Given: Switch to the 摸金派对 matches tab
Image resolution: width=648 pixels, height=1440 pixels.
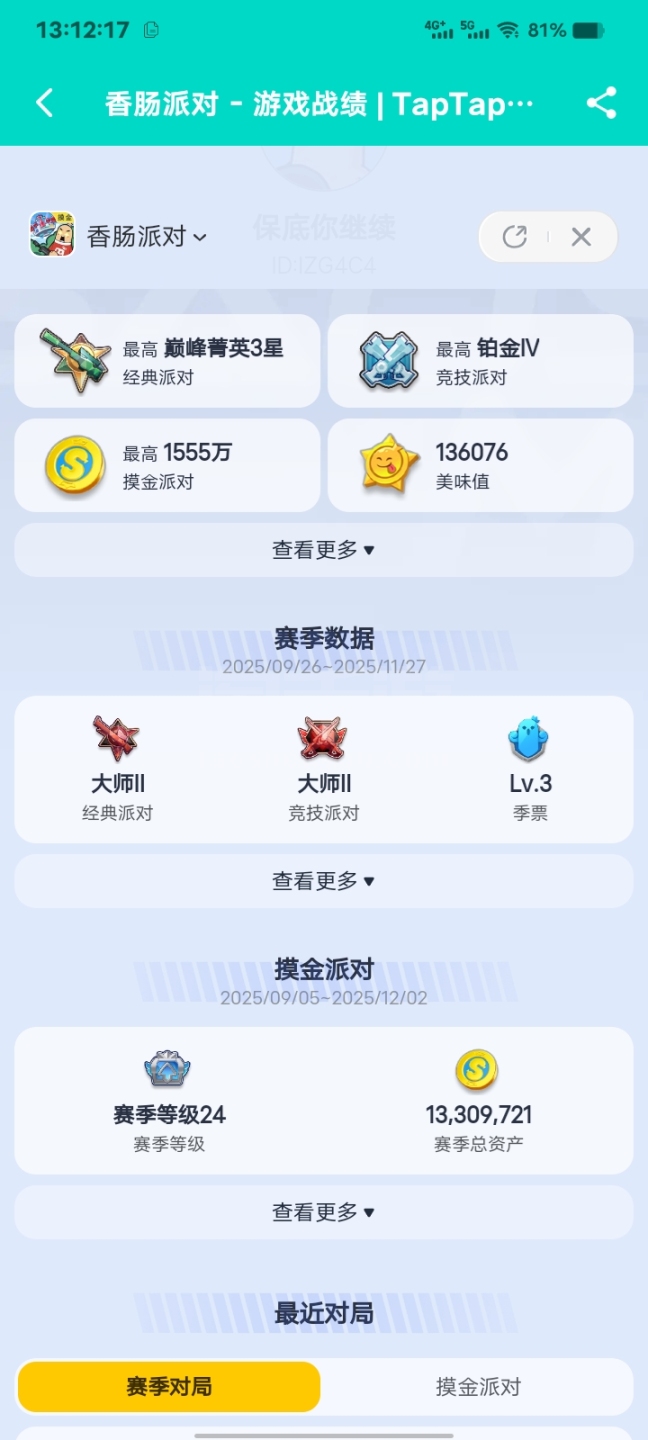Looking at the screenshot, I should (x=478, y=1387).
